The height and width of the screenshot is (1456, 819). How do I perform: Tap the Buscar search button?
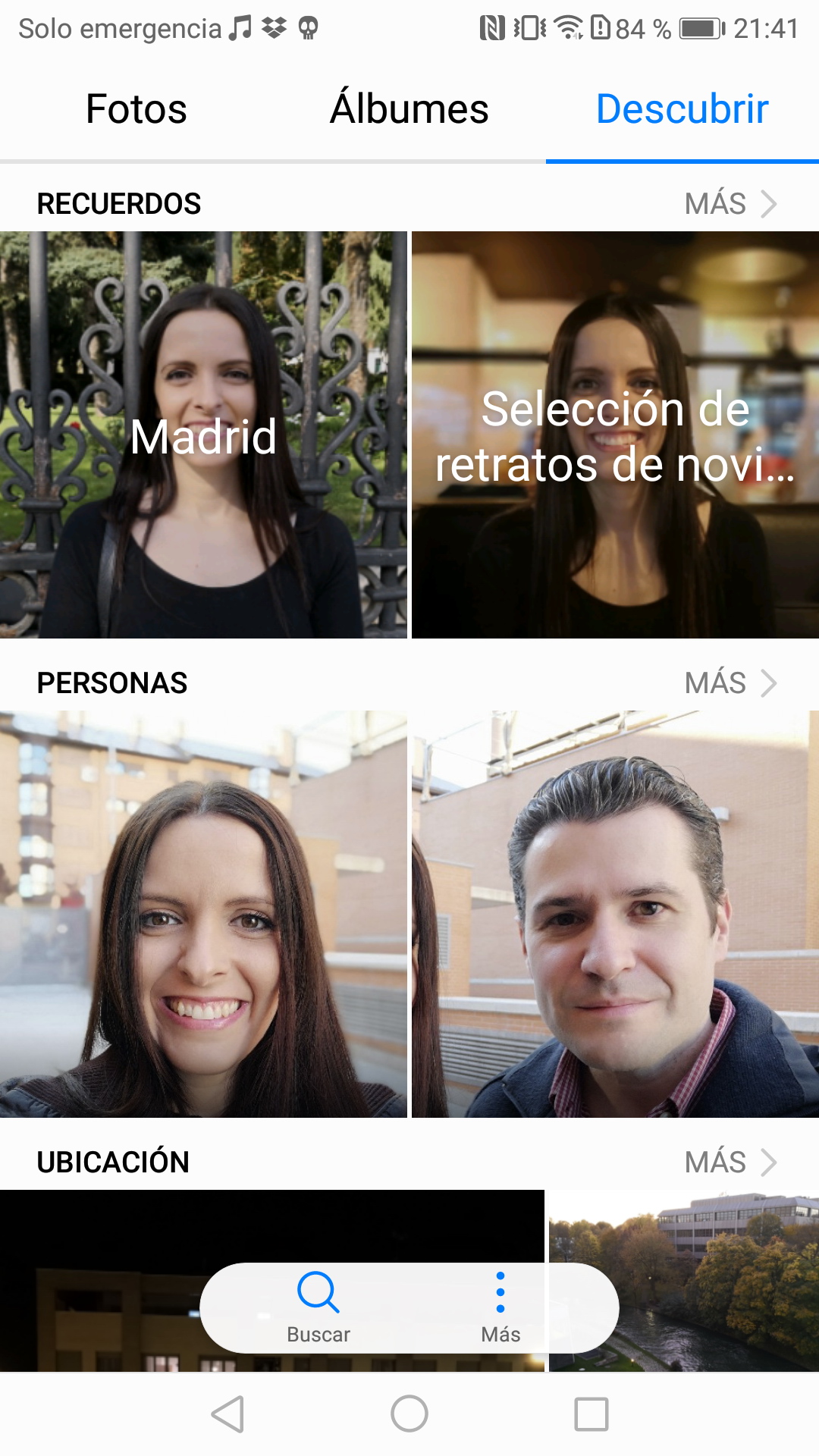coord(318,1308)
